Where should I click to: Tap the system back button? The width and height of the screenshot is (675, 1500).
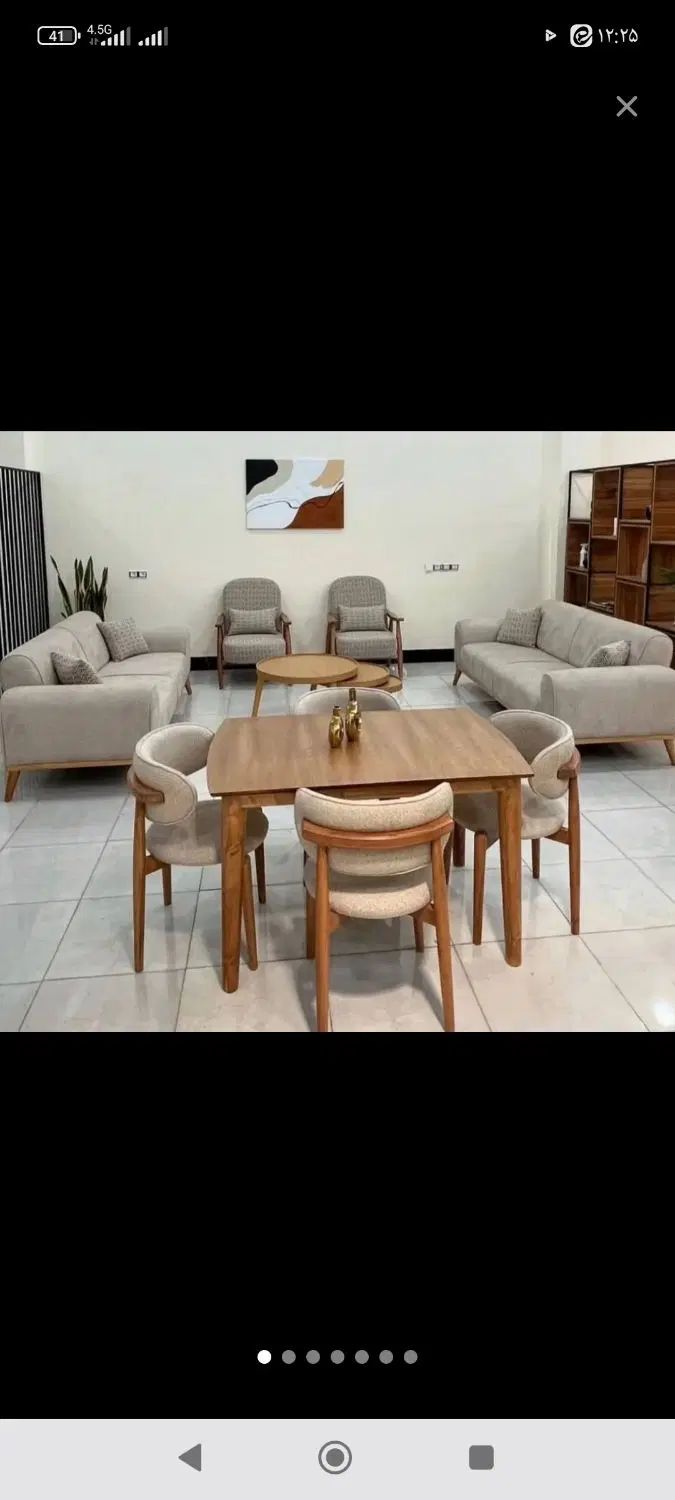pos(190,1457)
